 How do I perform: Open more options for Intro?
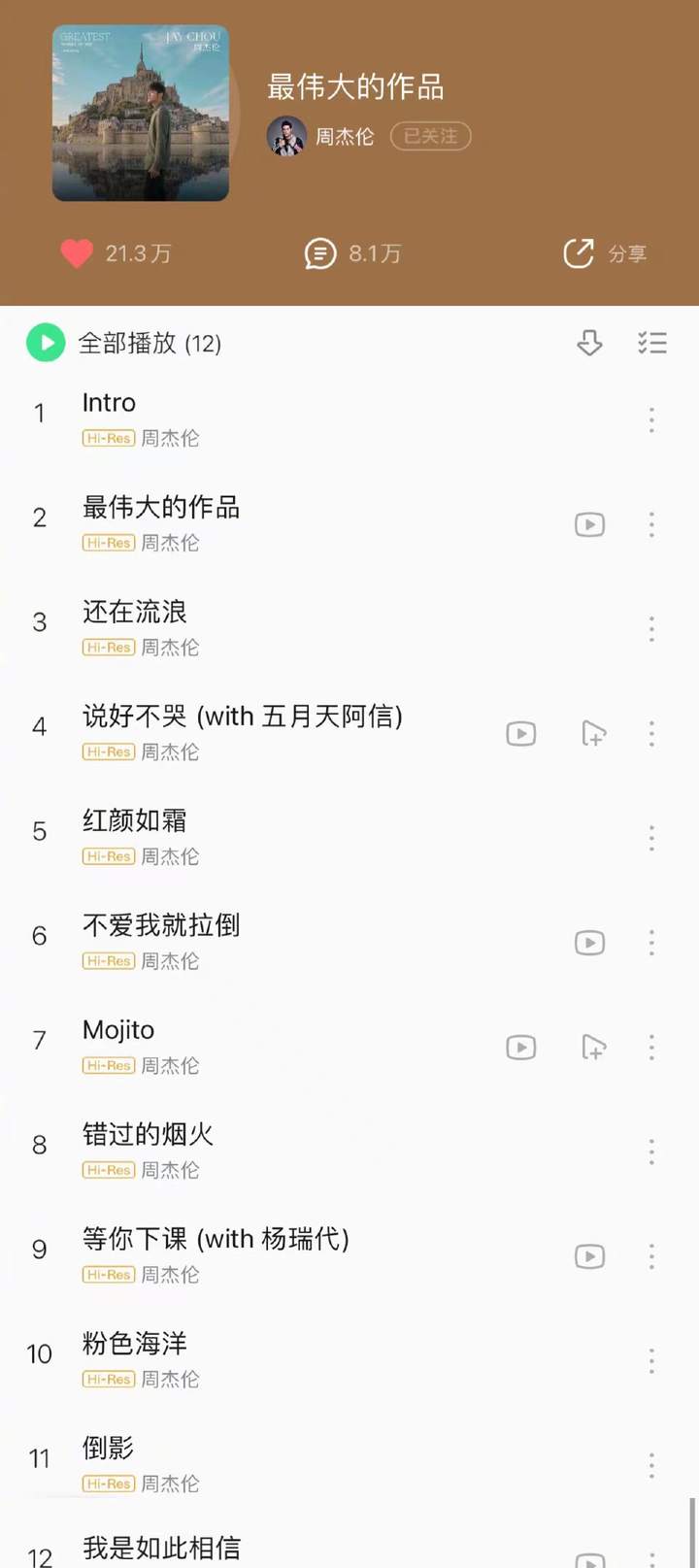click(652, 419)
